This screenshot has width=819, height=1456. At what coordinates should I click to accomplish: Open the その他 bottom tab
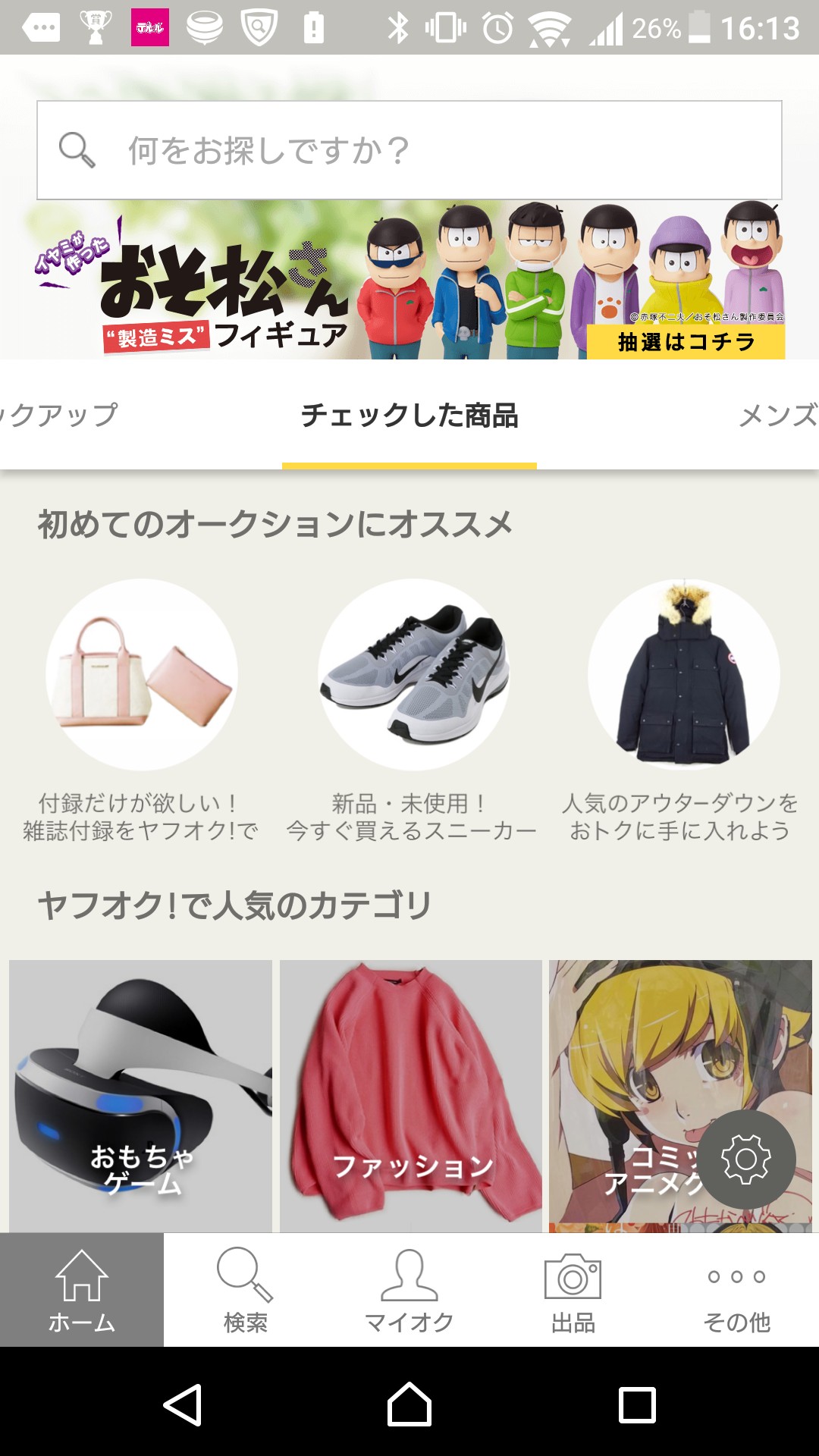[737, 1290]
